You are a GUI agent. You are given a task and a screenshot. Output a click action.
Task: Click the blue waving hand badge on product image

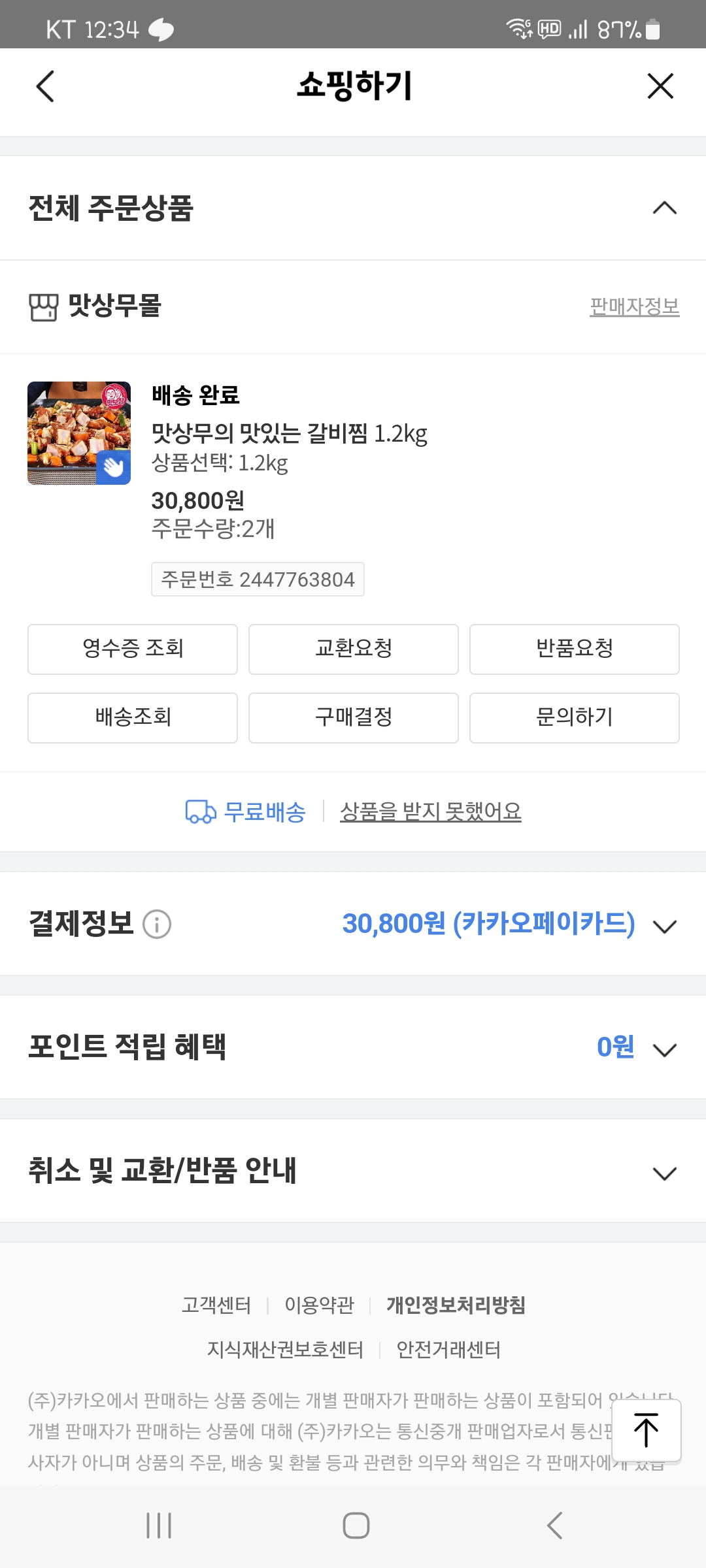tap(114, 467)
